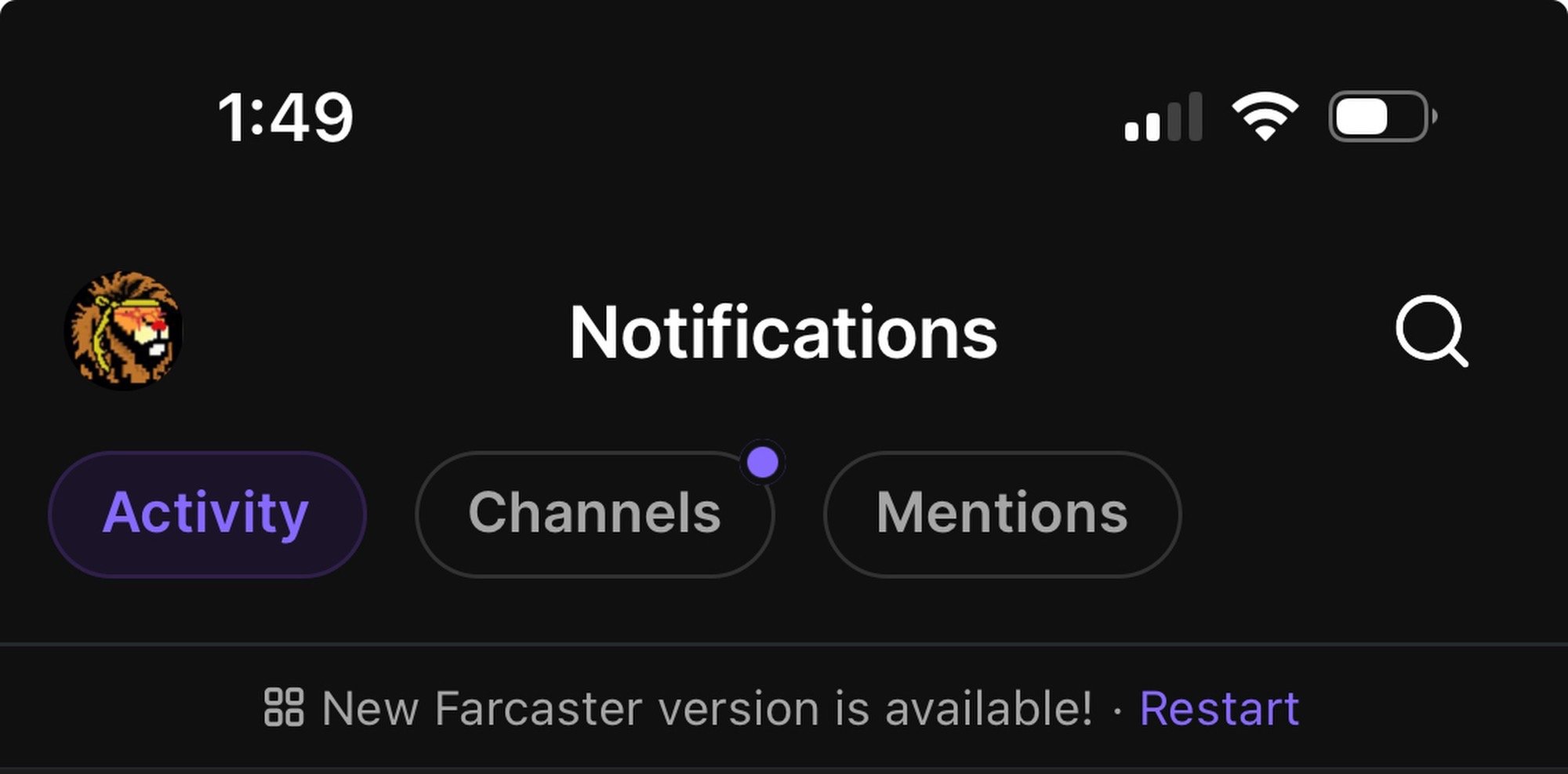
Task: Tap Restart to update Farcaster
Action: pos(1219,709)
